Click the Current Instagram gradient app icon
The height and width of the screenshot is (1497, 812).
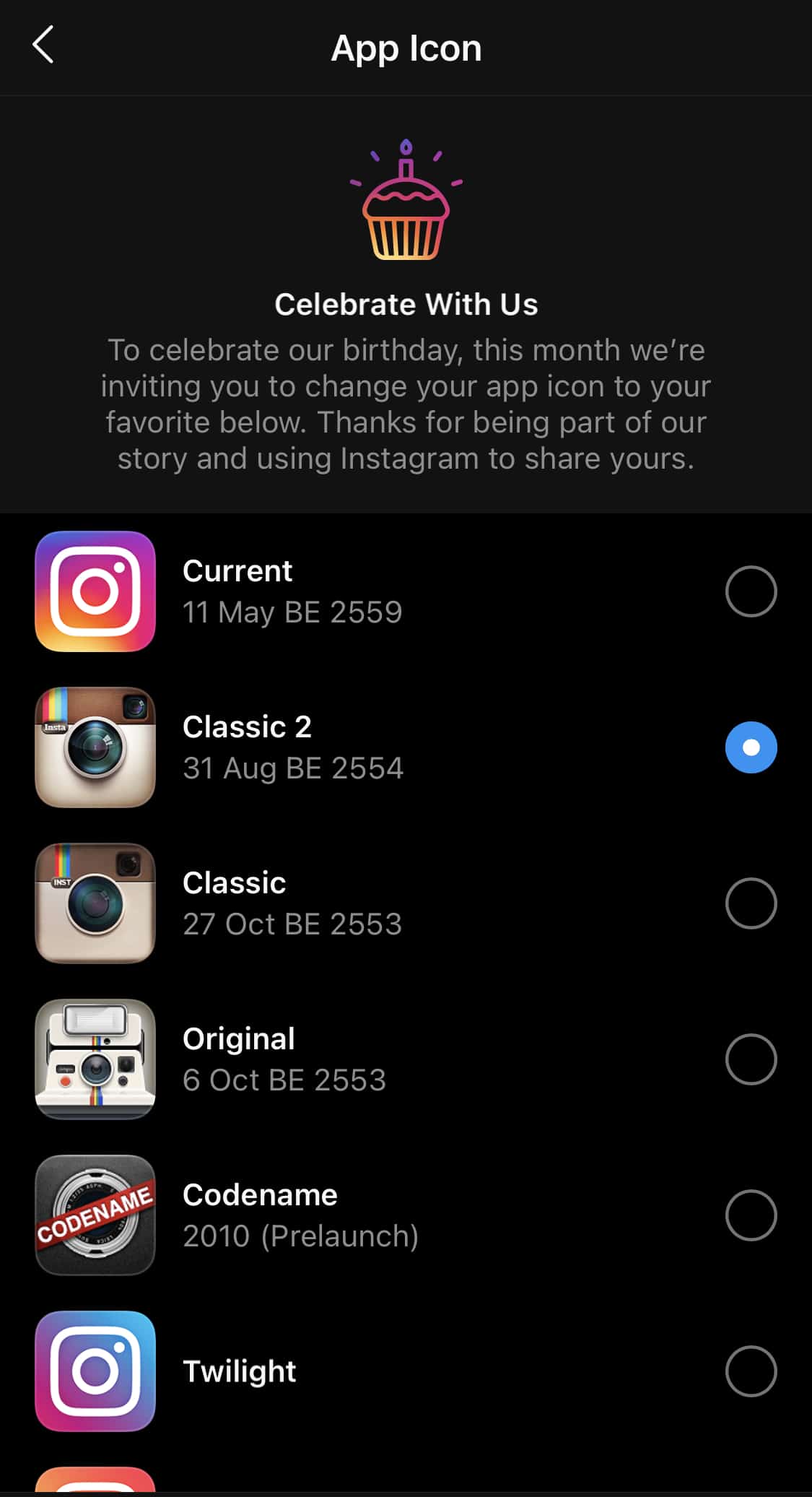coord(95,591)
